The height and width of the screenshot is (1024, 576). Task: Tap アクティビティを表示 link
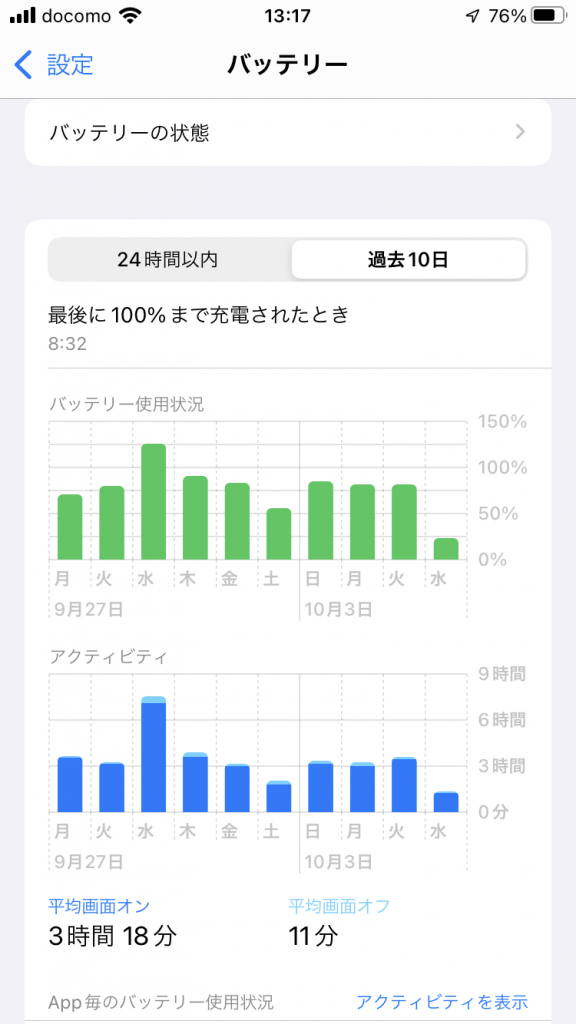pos(441,1001)
